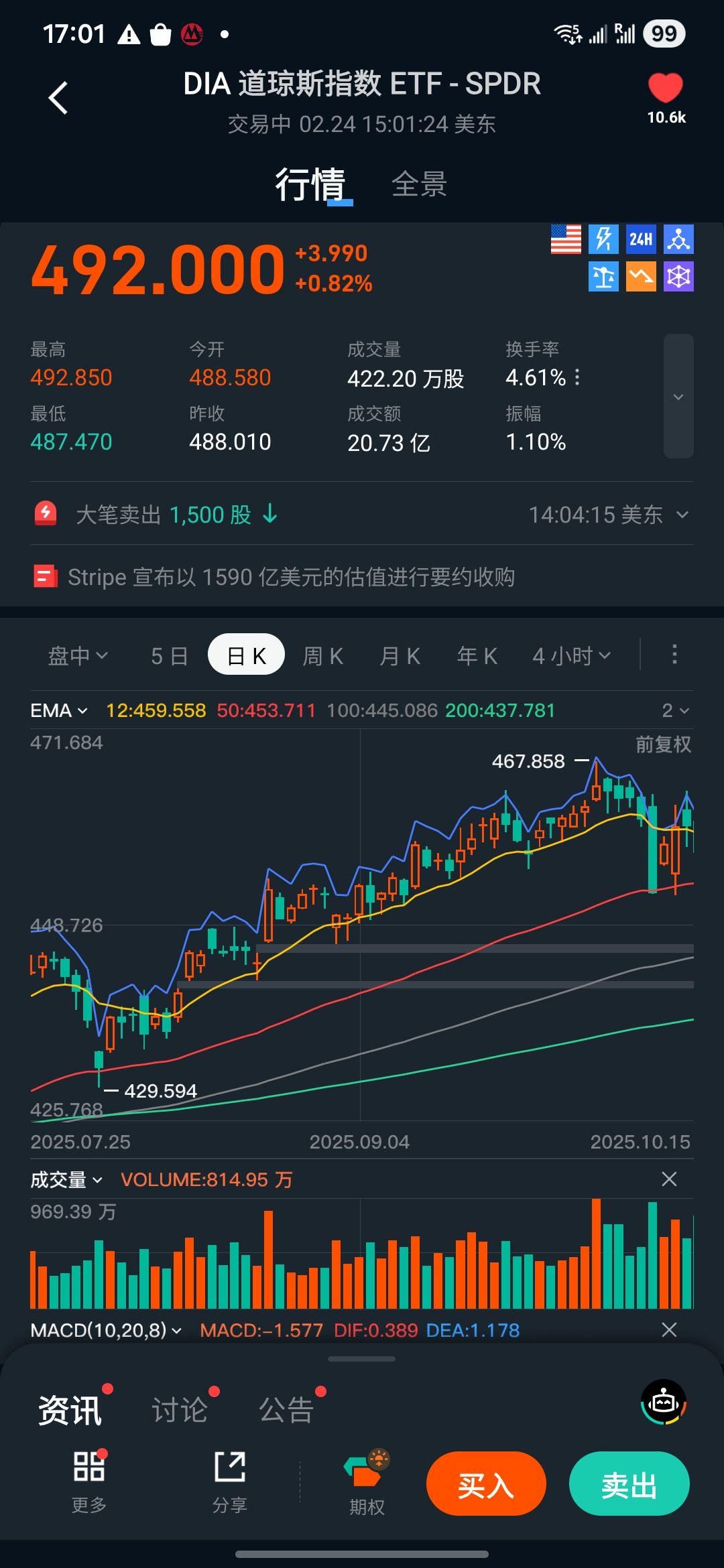
Task: Expand the quote details chevron
Action: point(678,397)
